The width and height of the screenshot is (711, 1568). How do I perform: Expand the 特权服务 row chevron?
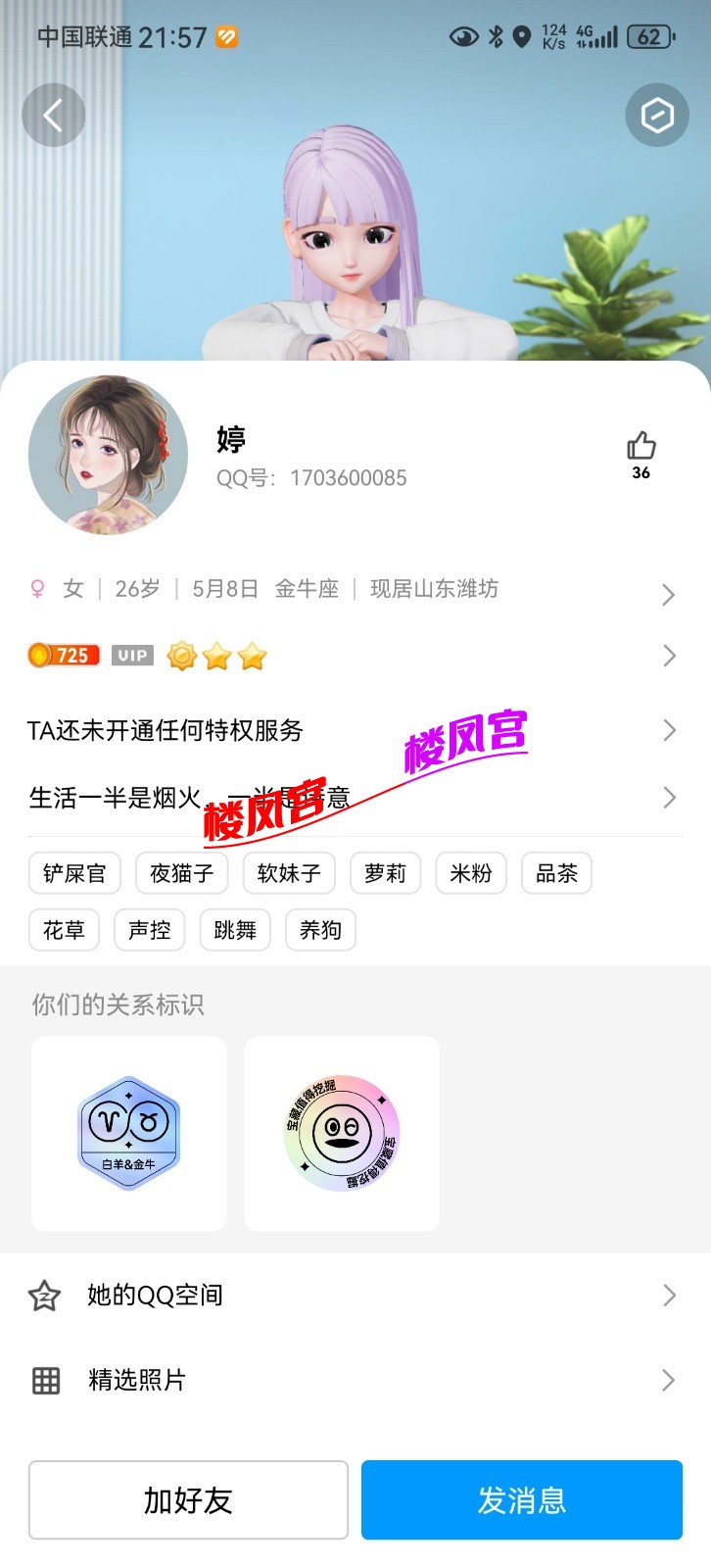click(x=669, y=730)
